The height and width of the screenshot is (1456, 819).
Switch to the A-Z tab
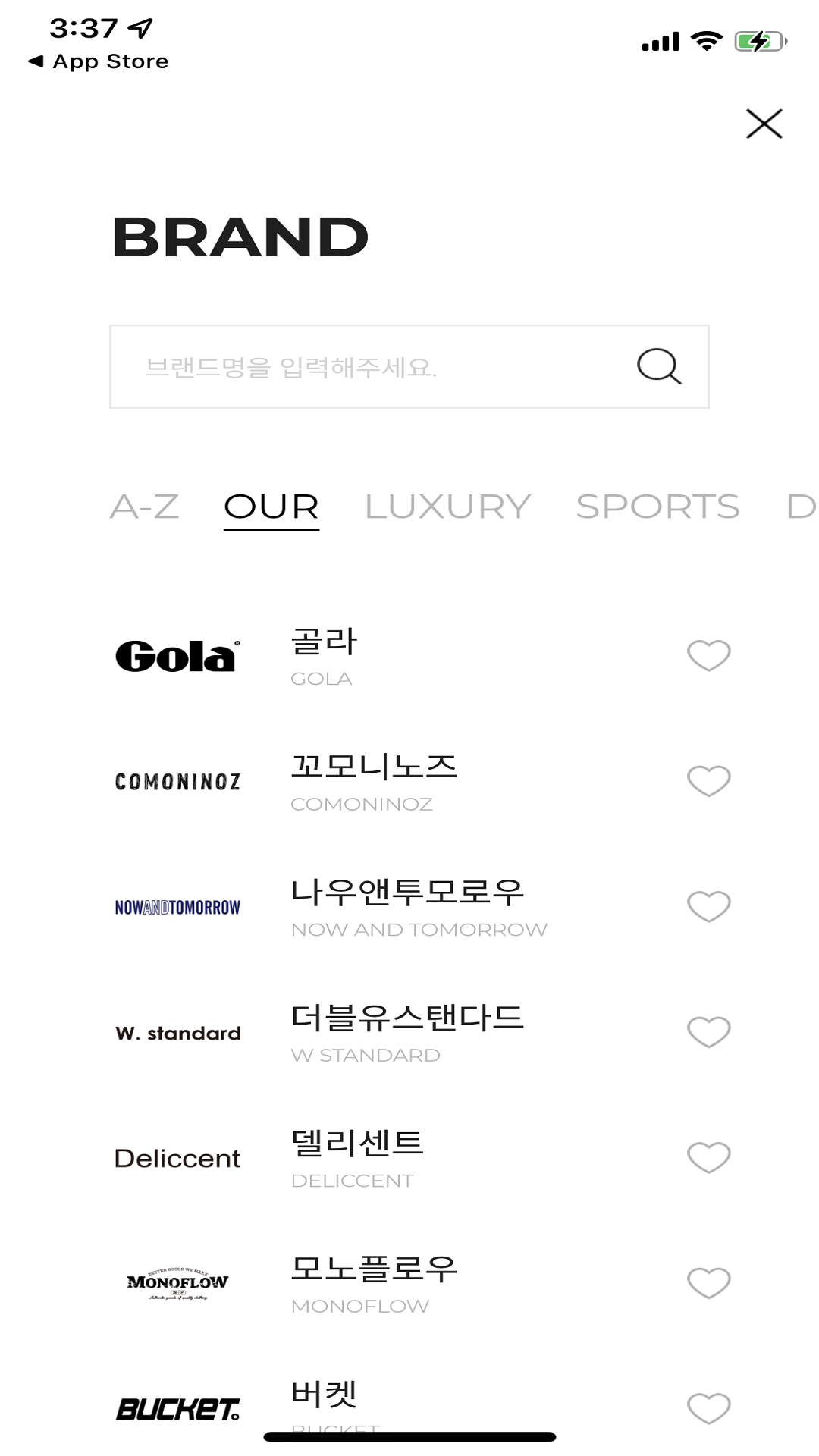[145, 507]
